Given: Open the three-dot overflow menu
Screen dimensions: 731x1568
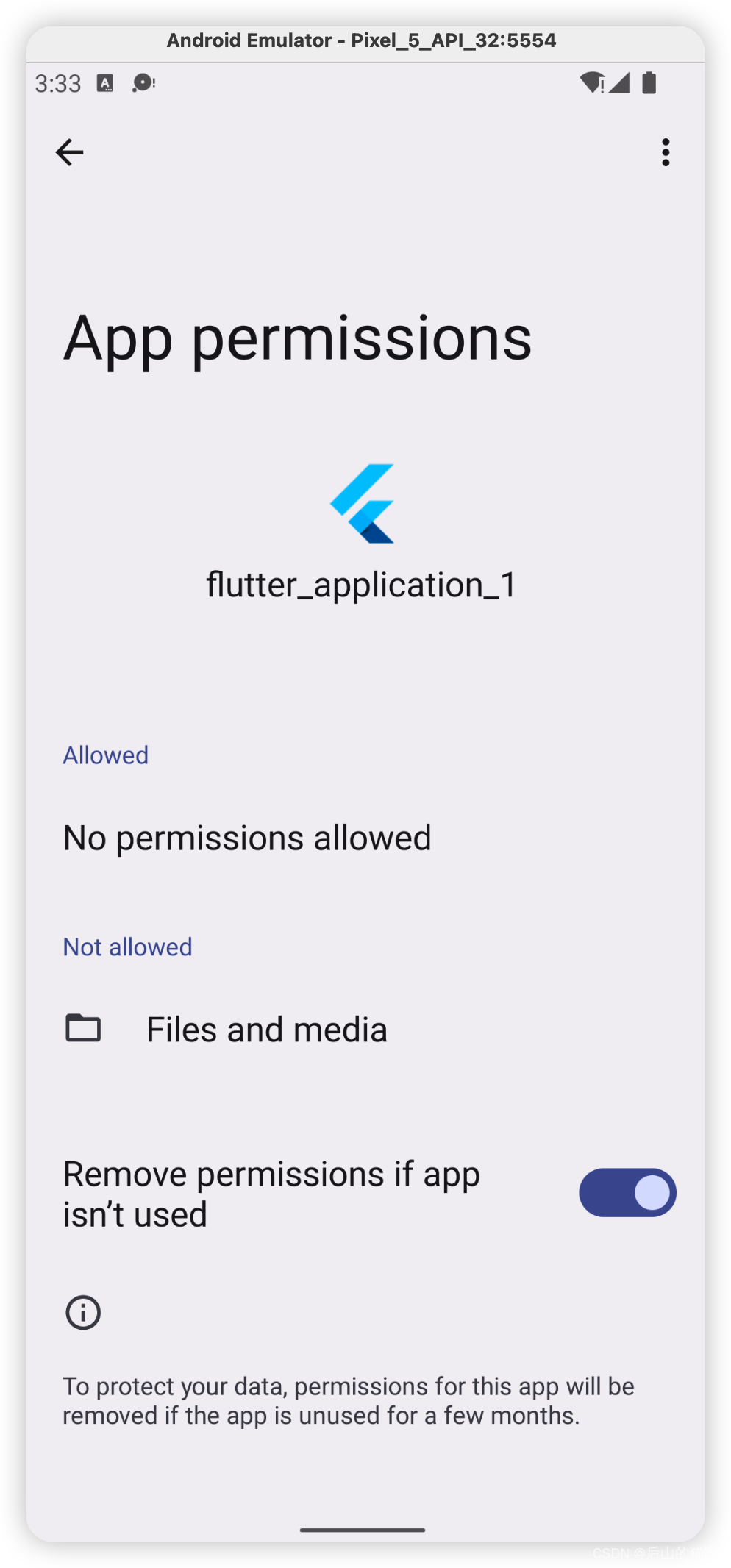Looking at the screenshot, I should [666, 152].
